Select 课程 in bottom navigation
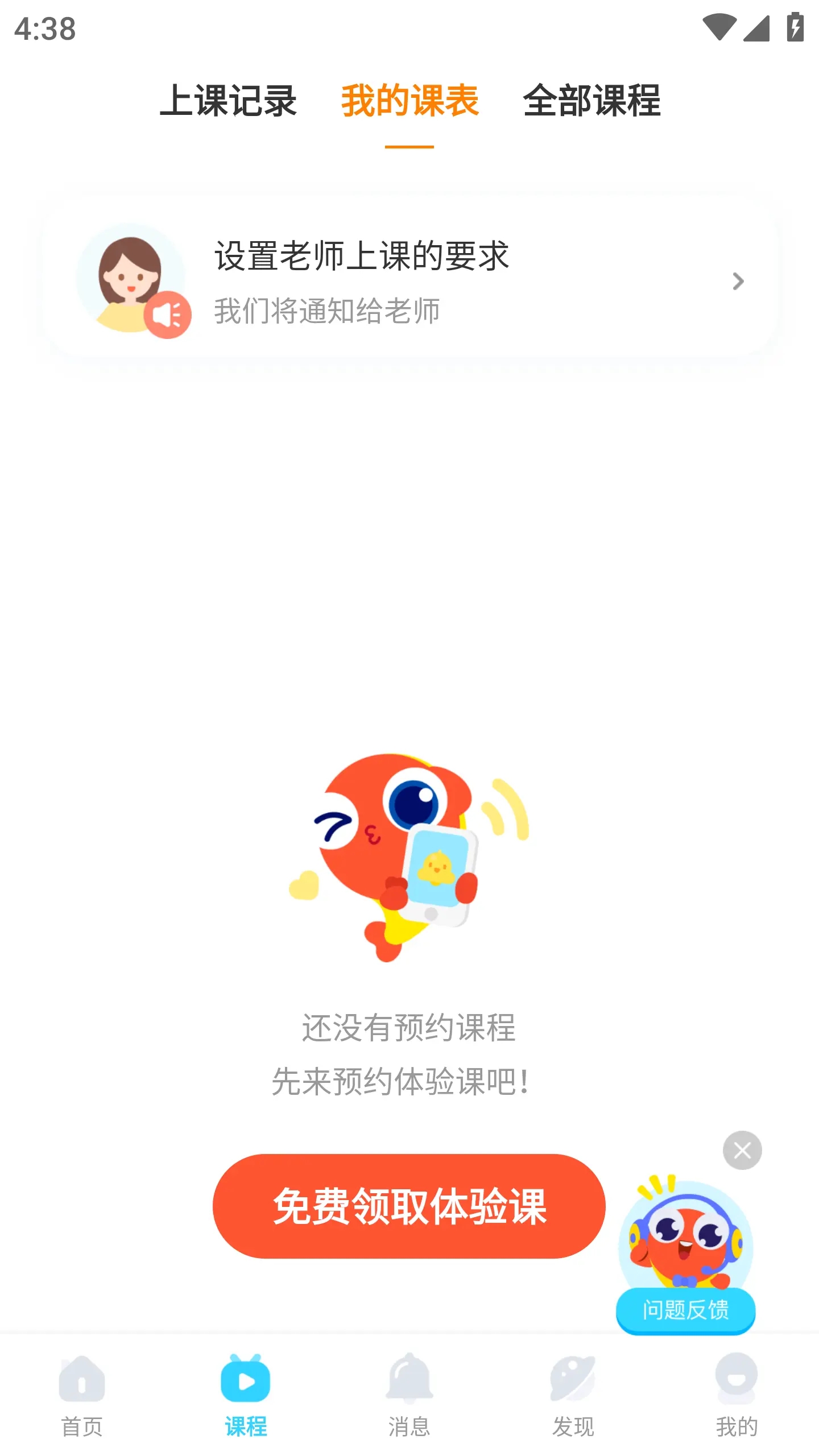The image size is (819, 1456). click(246, 1393)
